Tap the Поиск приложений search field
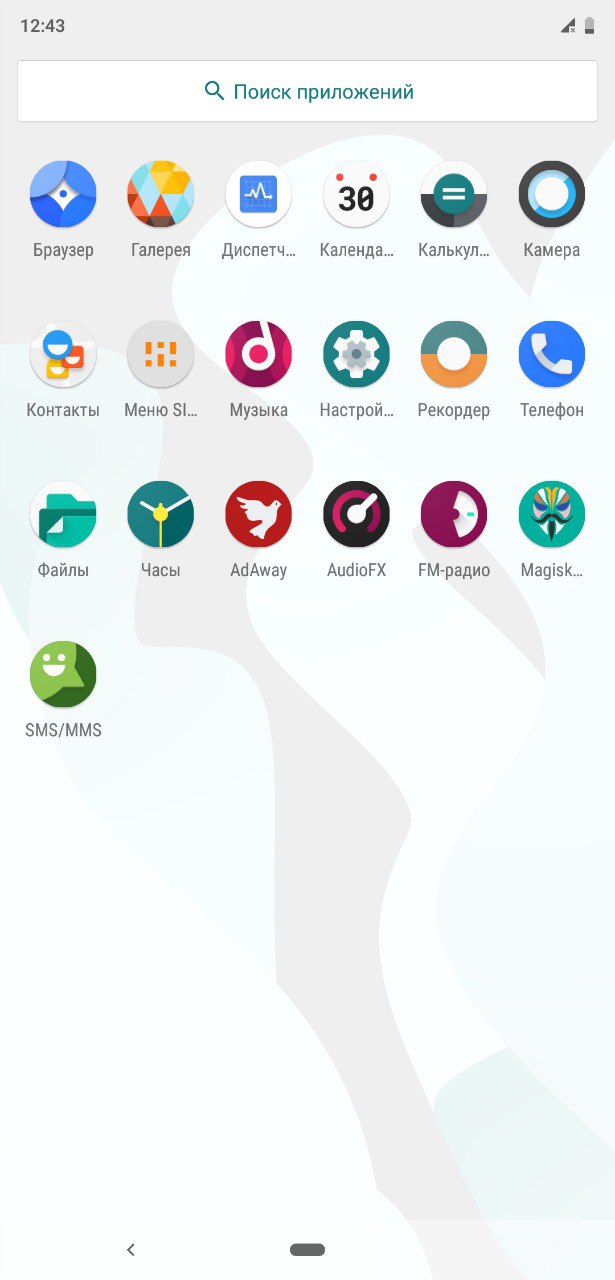Image resolution: width=615 pixels, height=1280 pixels. pyautogui.click(x=307, y=92)
